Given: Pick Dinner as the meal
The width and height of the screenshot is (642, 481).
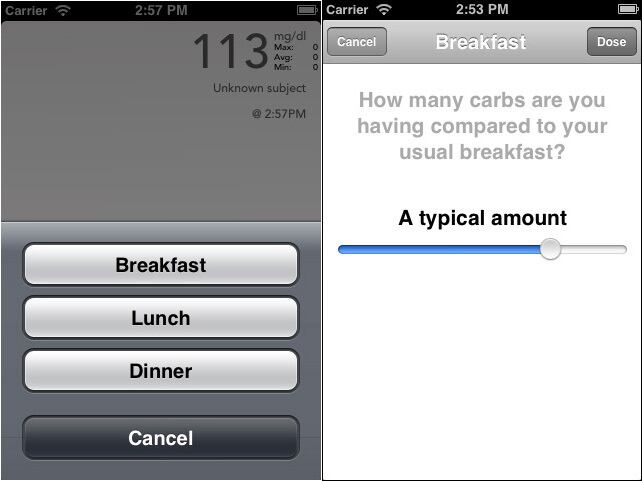Looking at the screenshot, I should pos(160,371).
